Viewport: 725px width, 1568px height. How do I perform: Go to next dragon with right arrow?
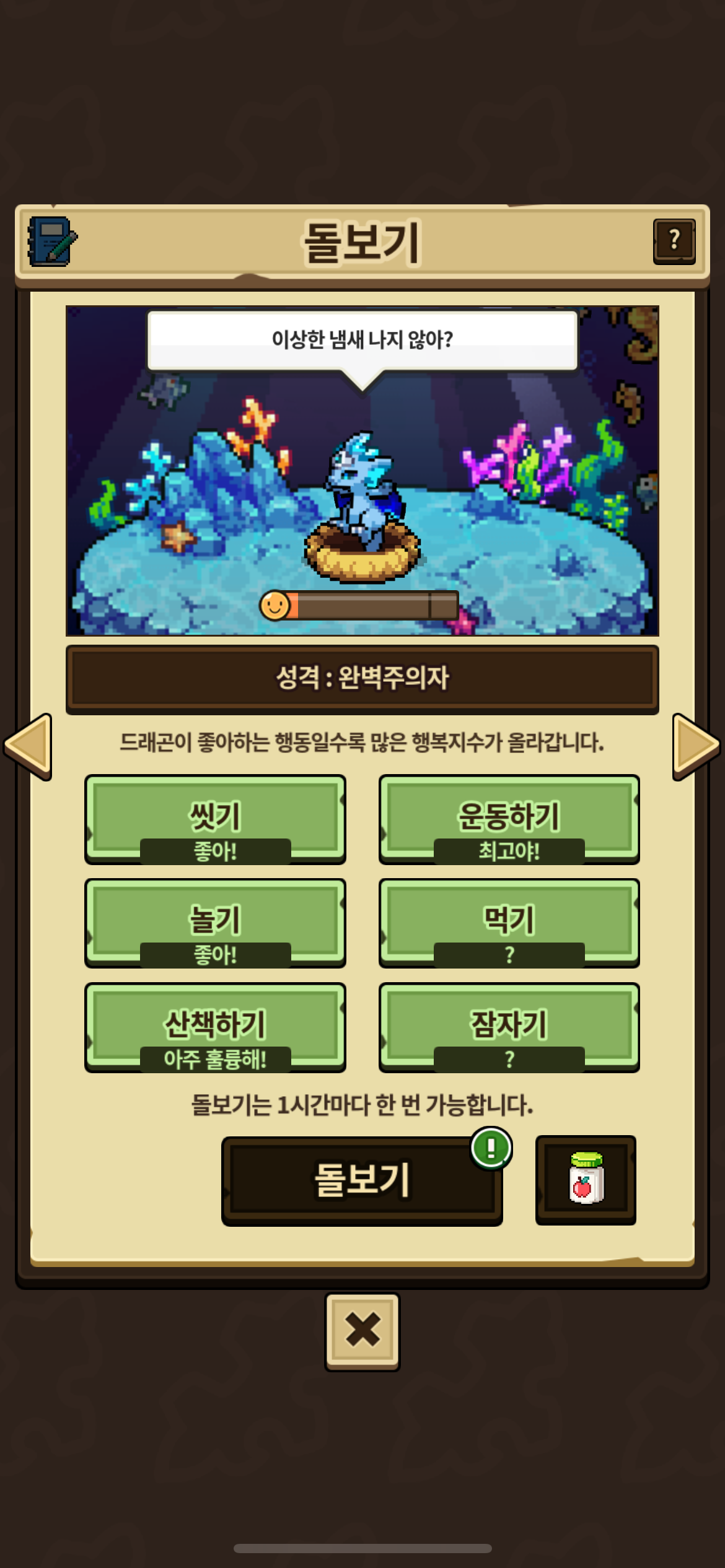[x=696, y=746]
